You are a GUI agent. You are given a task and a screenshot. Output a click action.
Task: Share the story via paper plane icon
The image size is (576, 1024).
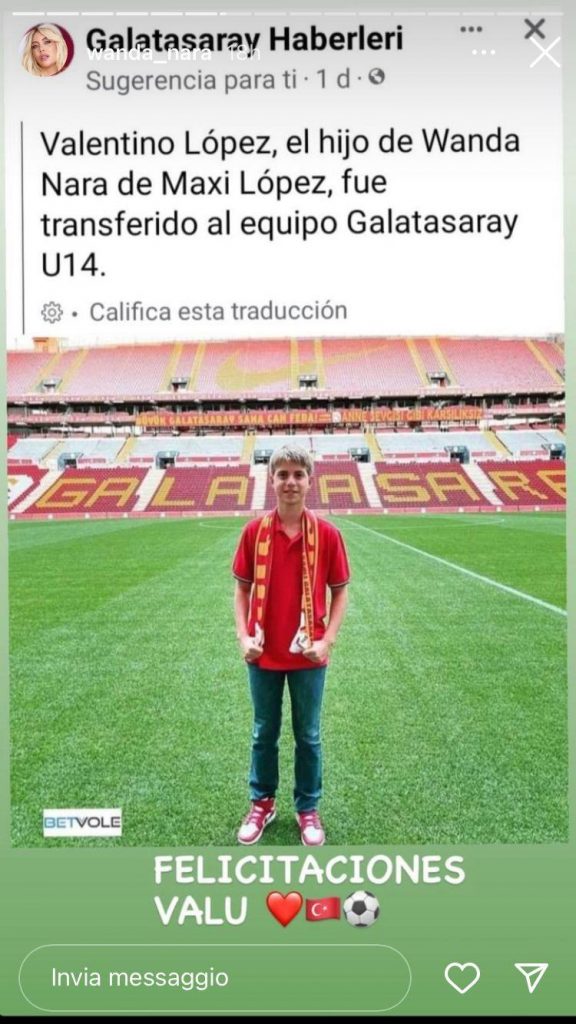point(531,978)
